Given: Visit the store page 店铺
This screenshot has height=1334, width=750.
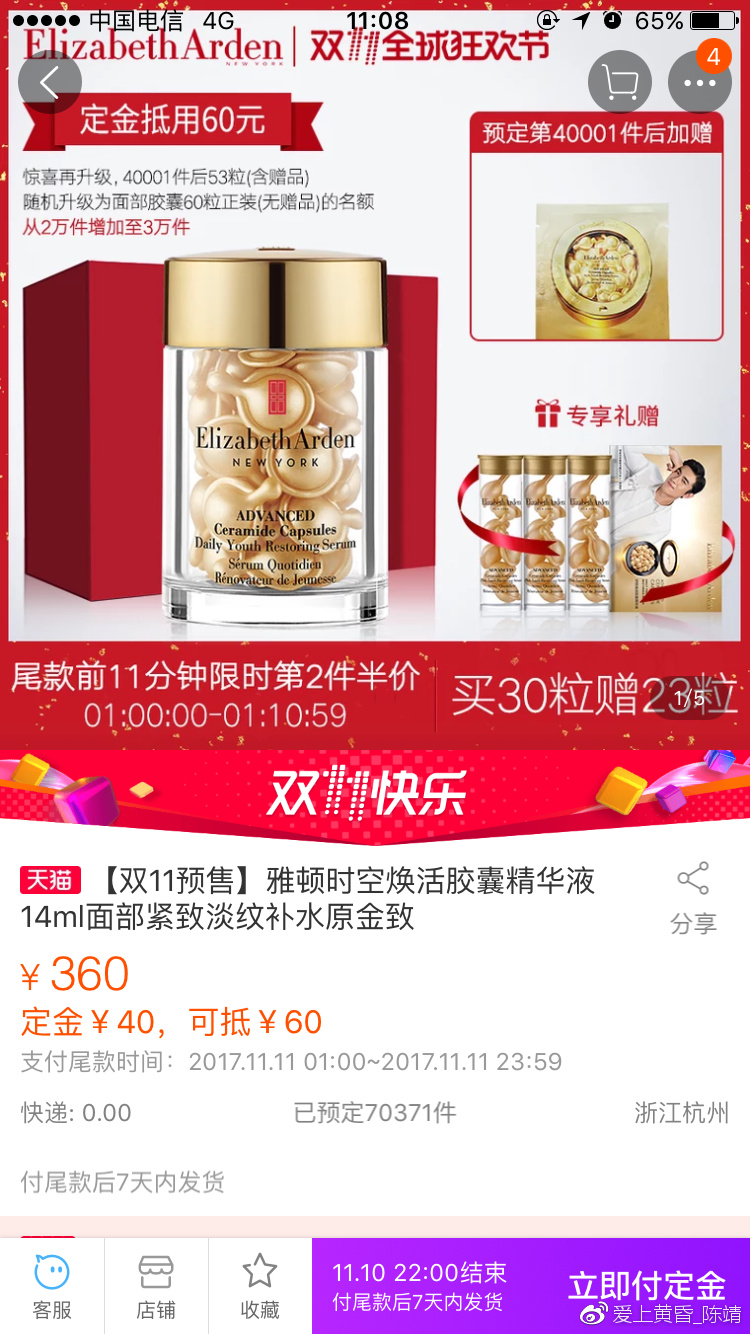Looking at the screenshot, I should pos(156,1286).
